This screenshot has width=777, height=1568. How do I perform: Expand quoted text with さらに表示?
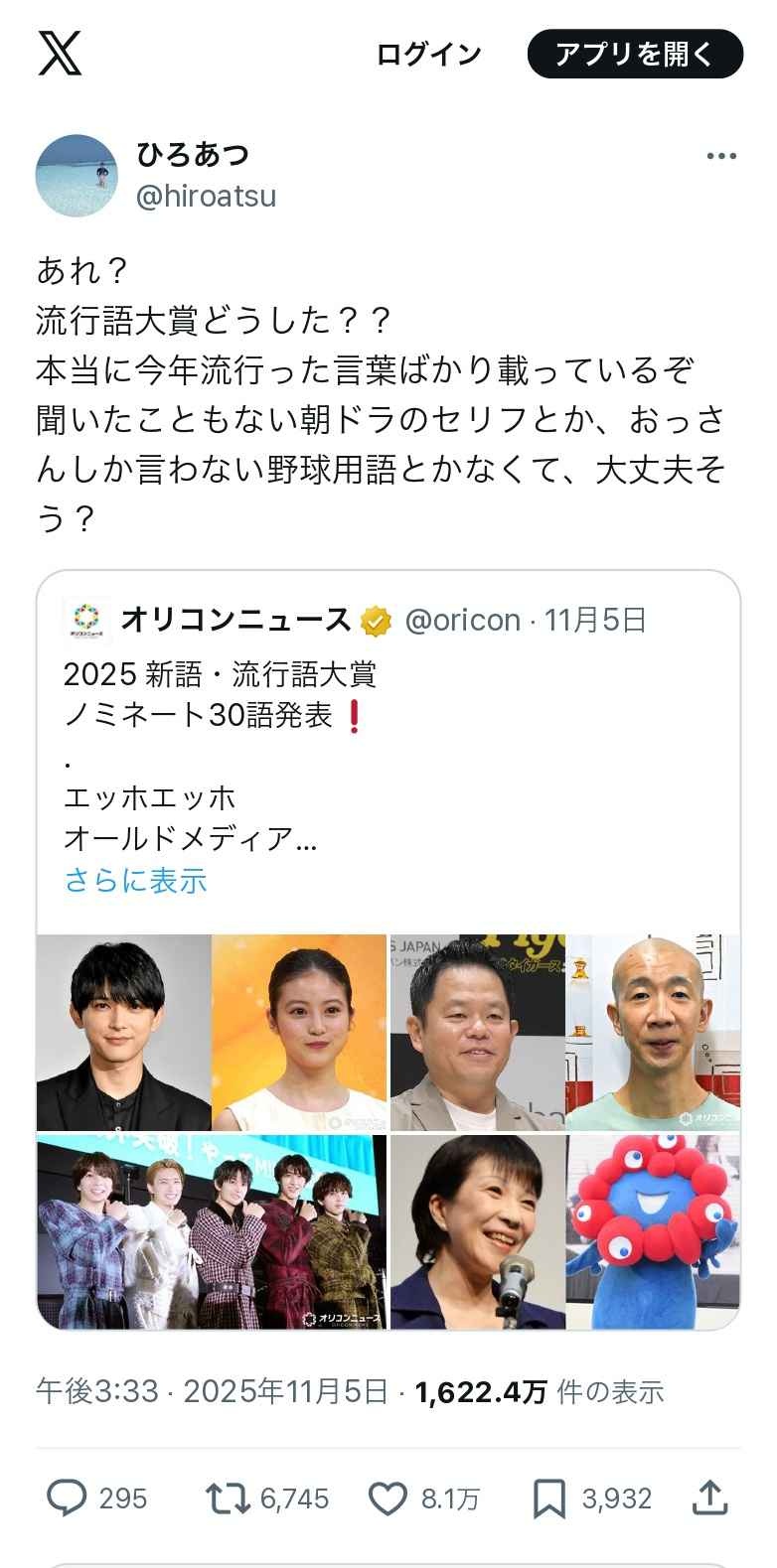136,881
